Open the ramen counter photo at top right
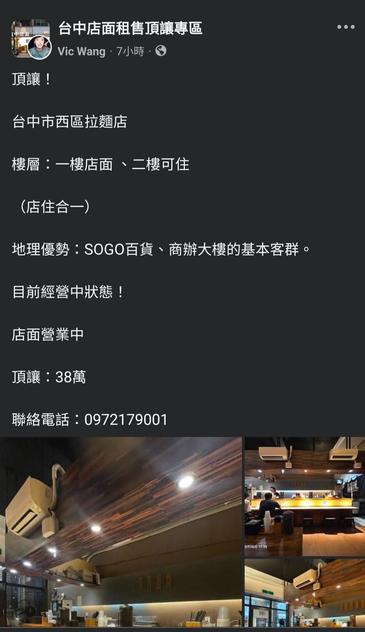 click(x=305, y=497)
